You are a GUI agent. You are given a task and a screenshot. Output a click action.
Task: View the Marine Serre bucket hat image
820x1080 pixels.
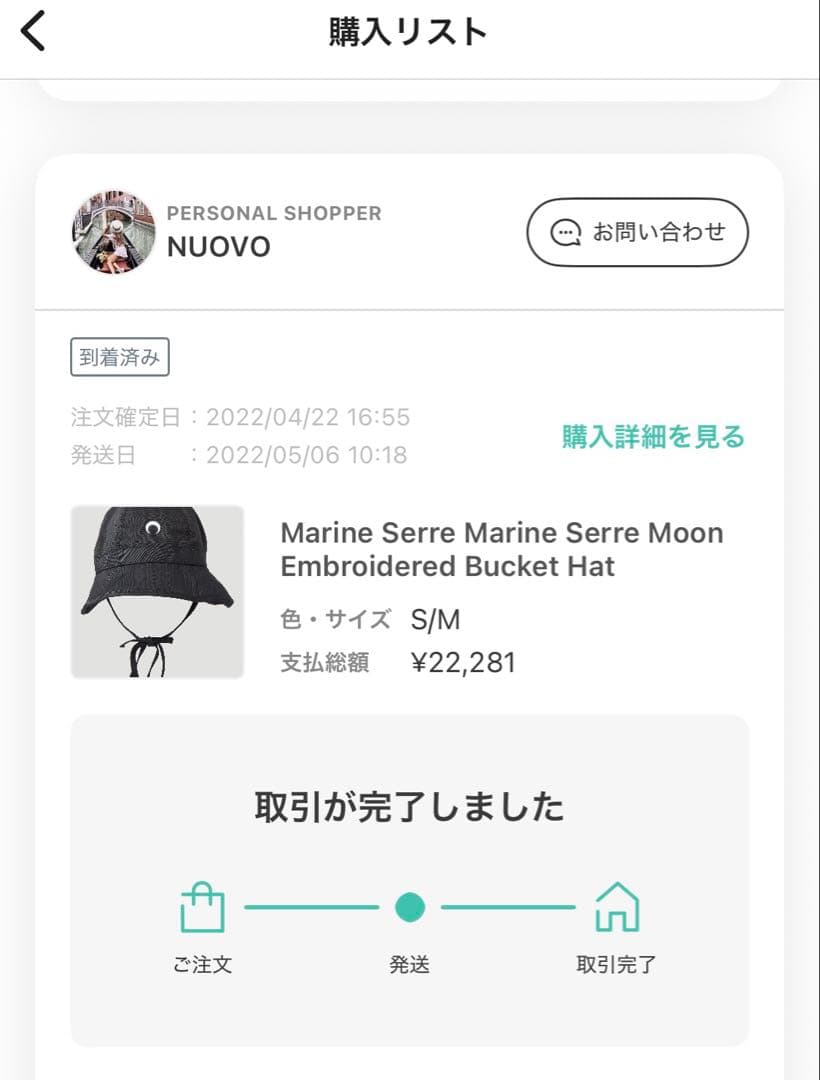157,592
